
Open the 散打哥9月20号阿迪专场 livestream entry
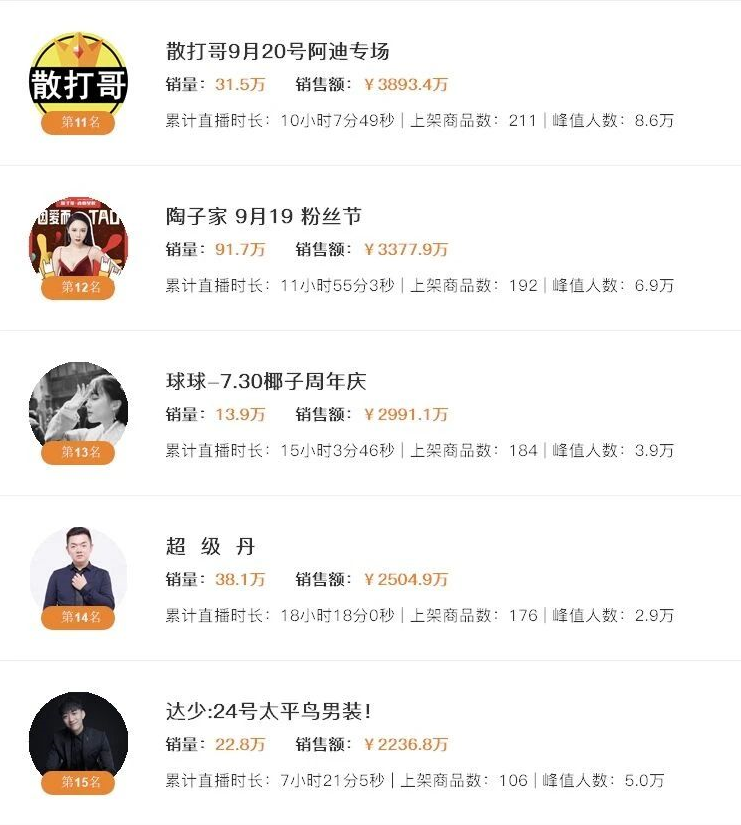(x=278, y=52)
